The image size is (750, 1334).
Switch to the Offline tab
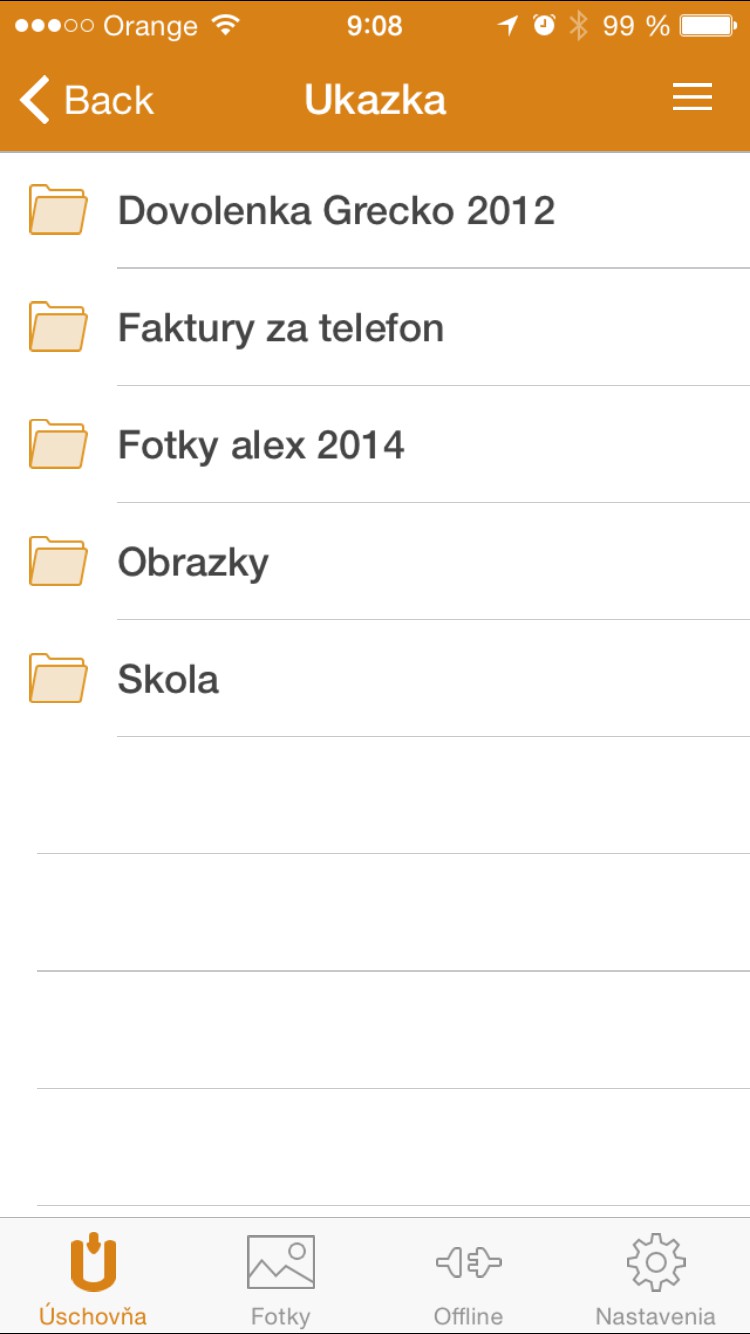[468, 1279]
